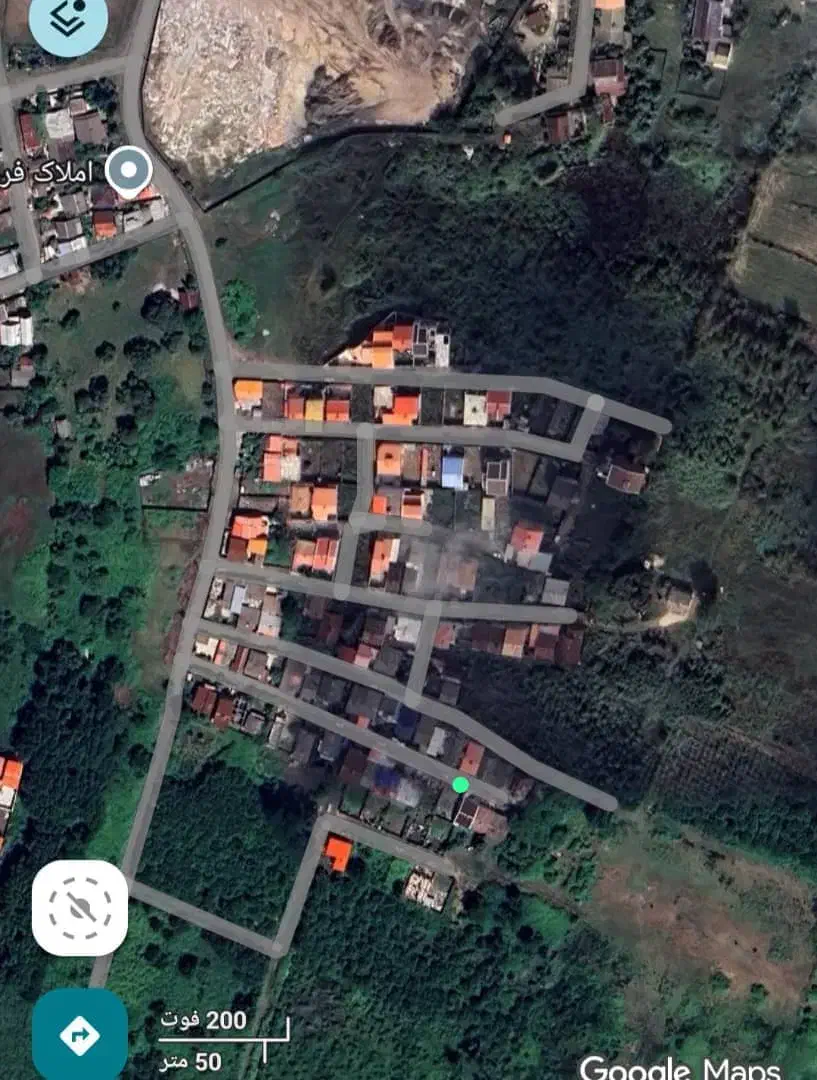Open directions with the teal arrow button
The width and height of the screenshot is (817, 1080).
[x=80, y=1034]
